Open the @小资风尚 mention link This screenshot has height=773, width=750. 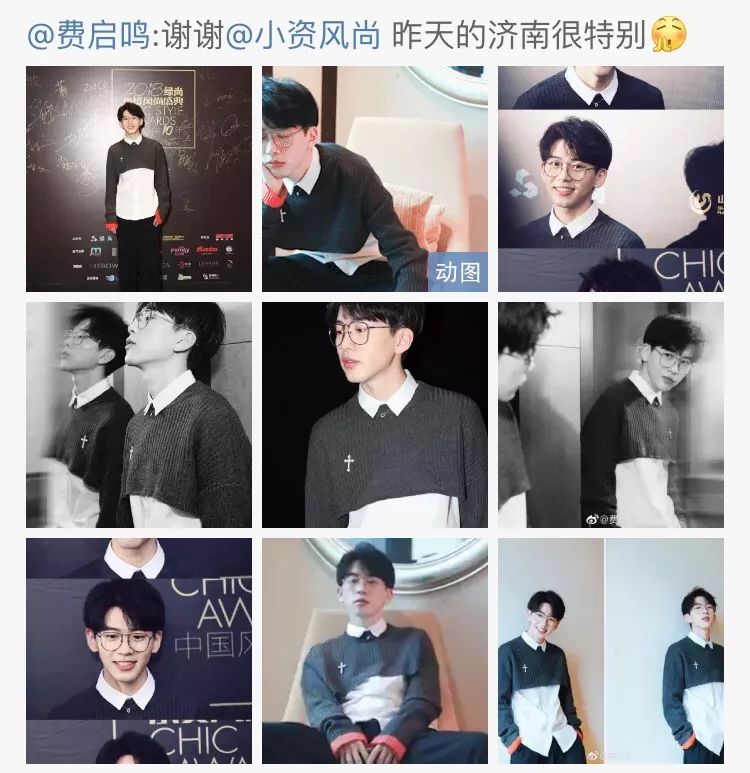pos(316,34)
